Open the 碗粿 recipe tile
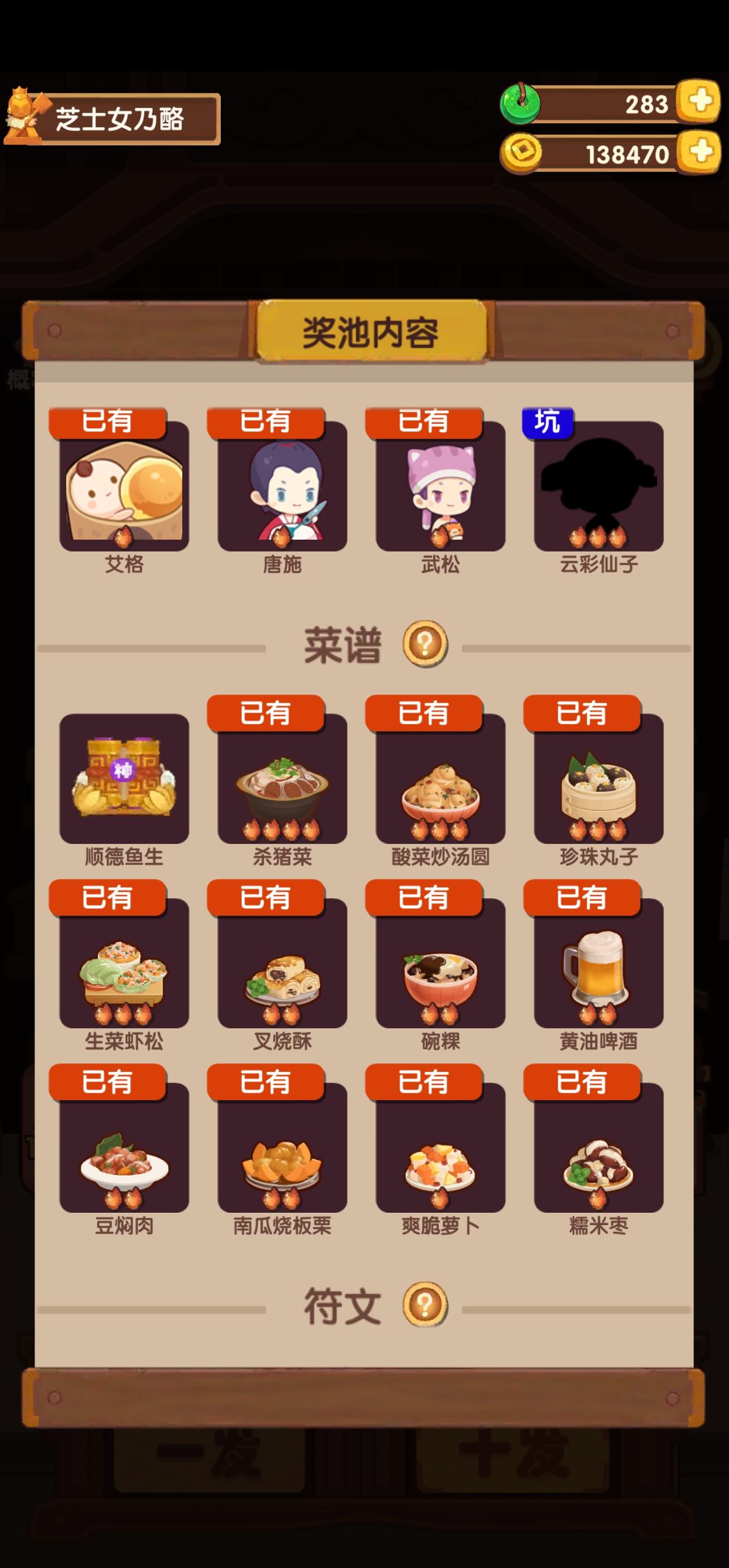Viewport: 729px width, 1568px height. (440, 963)
